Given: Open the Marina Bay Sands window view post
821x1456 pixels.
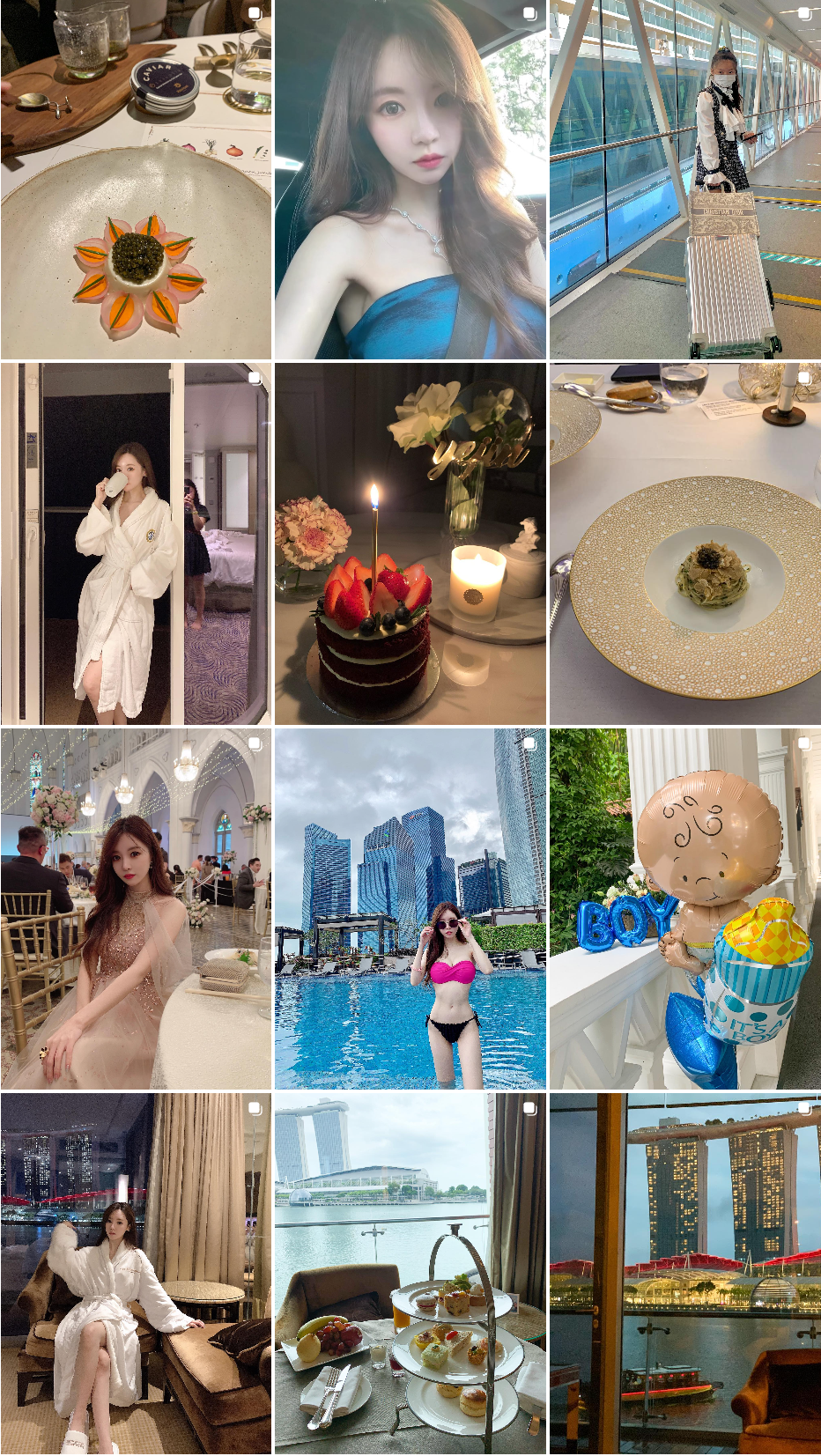Looking at the screenshot, I should 684,1273.
